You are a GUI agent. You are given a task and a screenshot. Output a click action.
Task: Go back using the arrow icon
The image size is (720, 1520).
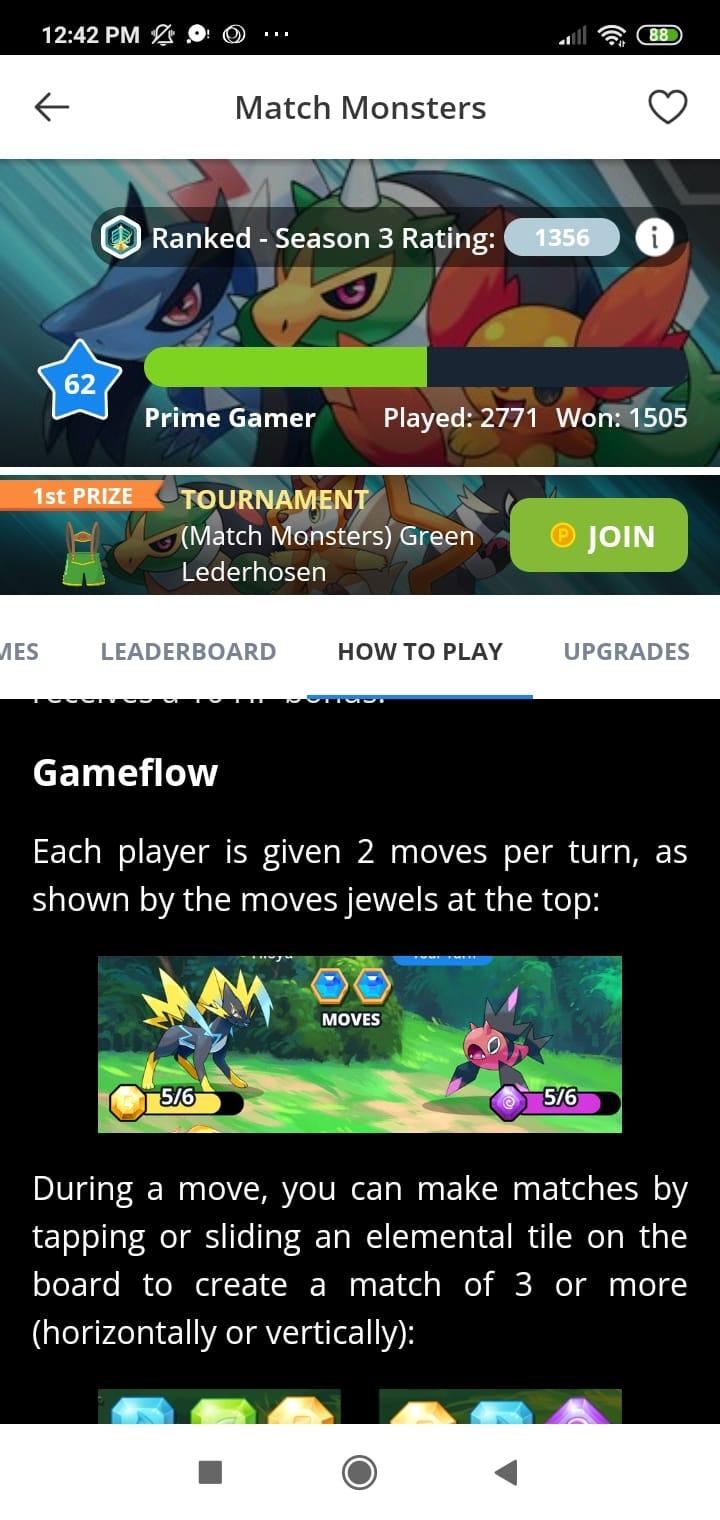click(x=52, y=107)
